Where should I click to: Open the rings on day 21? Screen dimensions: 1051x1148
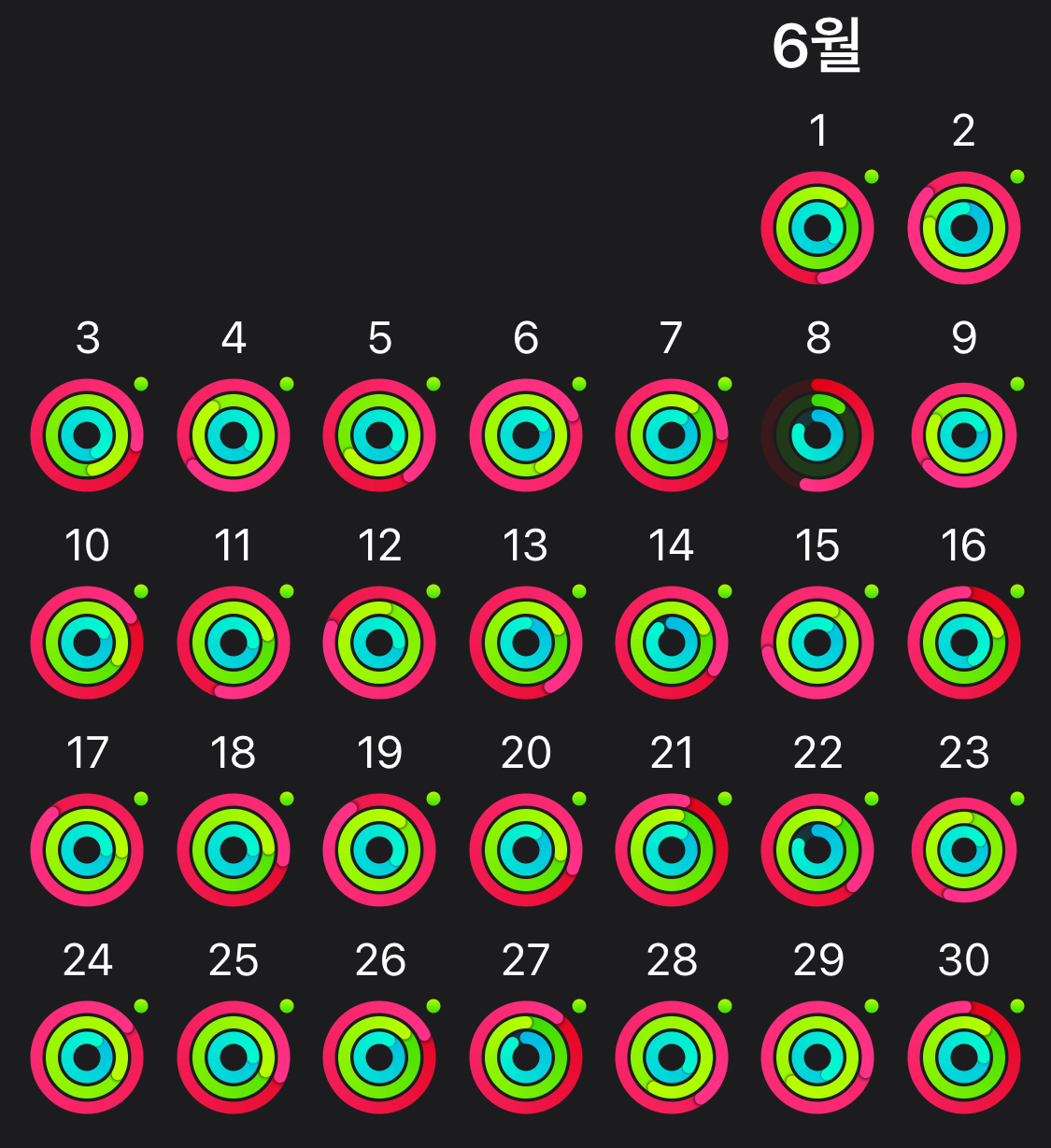pos(672,850)
